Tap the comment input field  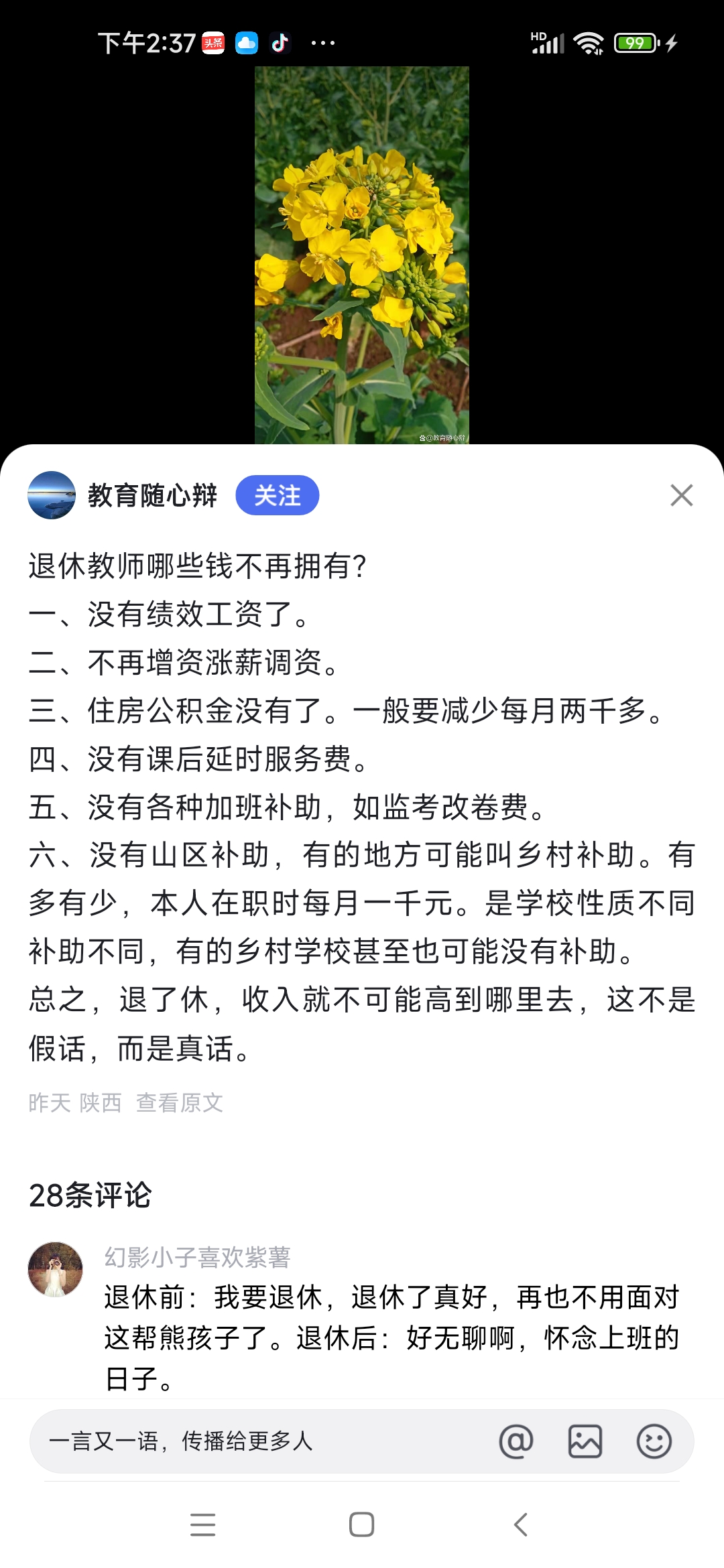point(255,1441)
